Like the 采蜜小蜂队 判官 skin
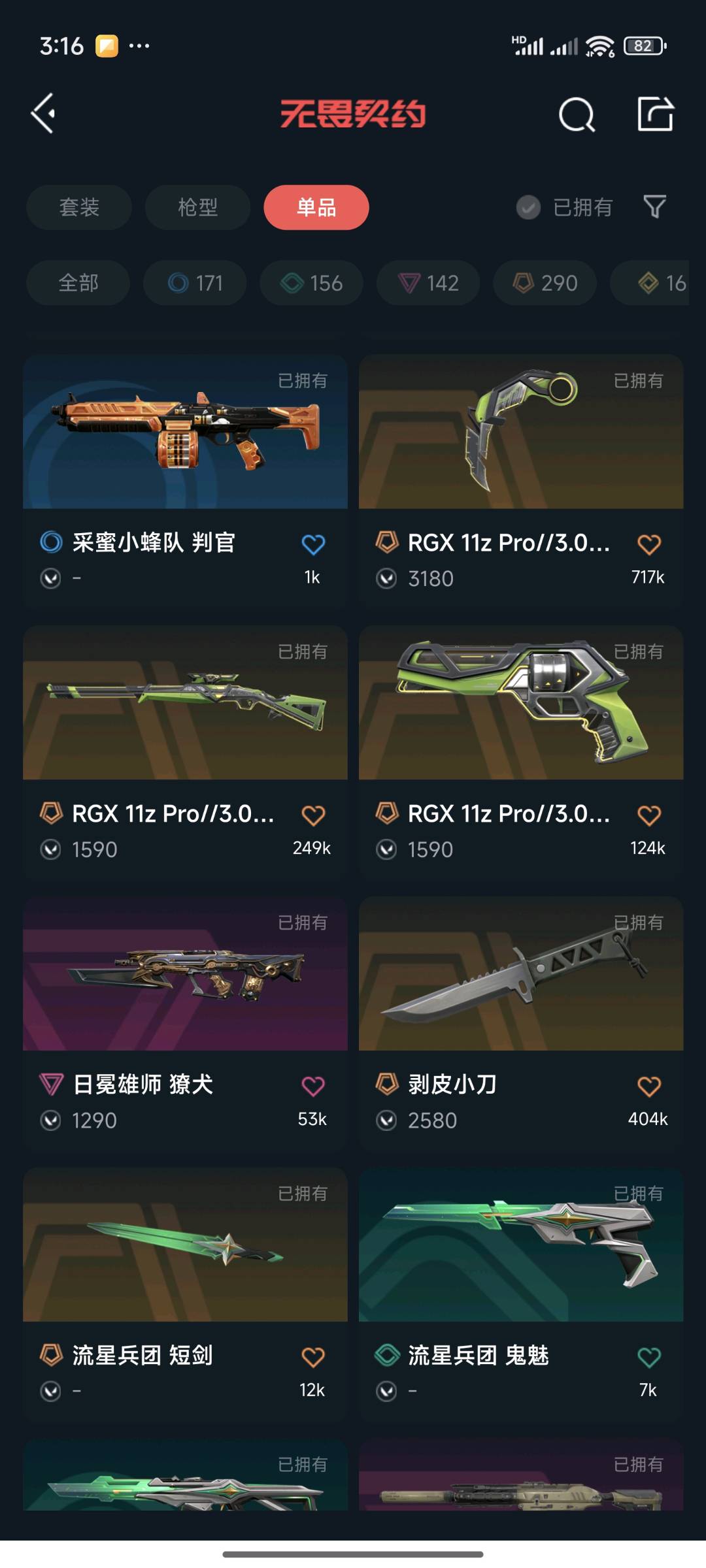 tap(313, 544)
